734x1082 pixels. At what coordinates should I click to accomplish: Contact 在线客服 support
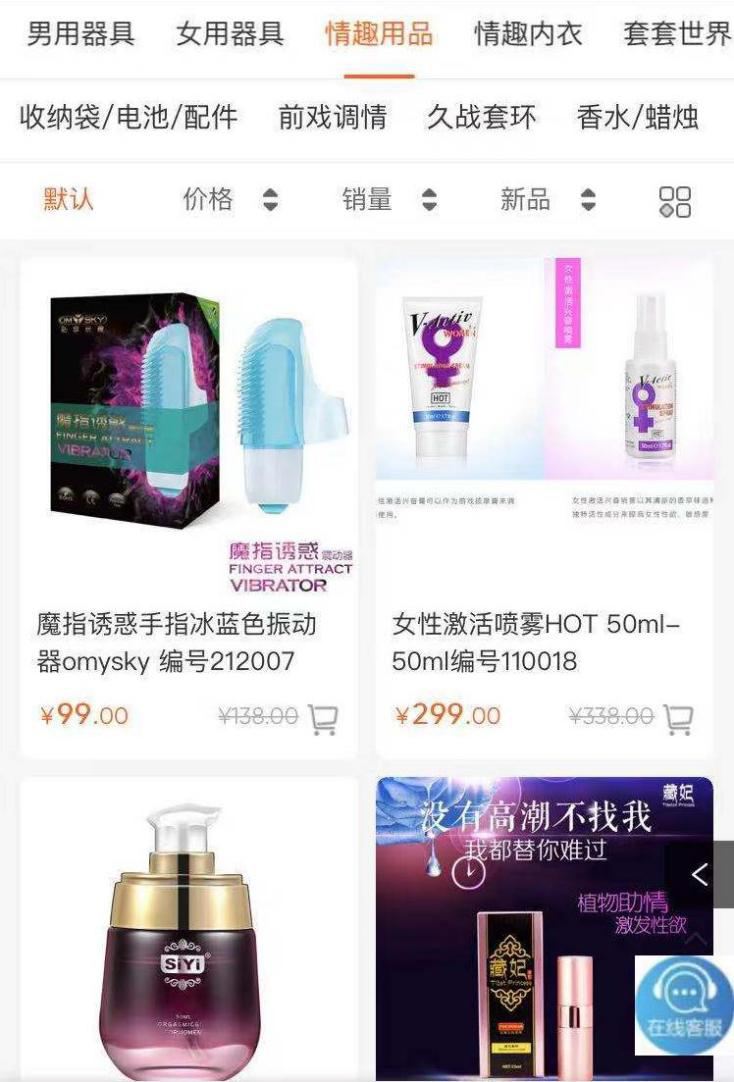pos(684,1006)
